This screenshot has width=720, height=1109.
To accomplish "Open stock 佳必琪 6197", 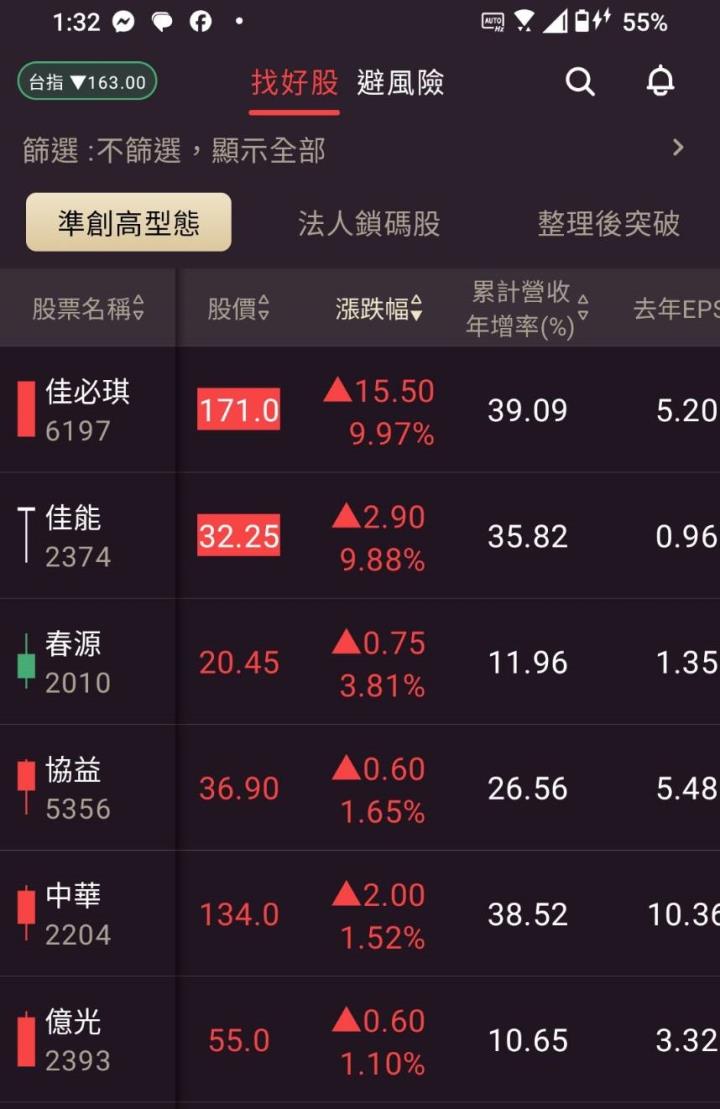I will 88,410.
